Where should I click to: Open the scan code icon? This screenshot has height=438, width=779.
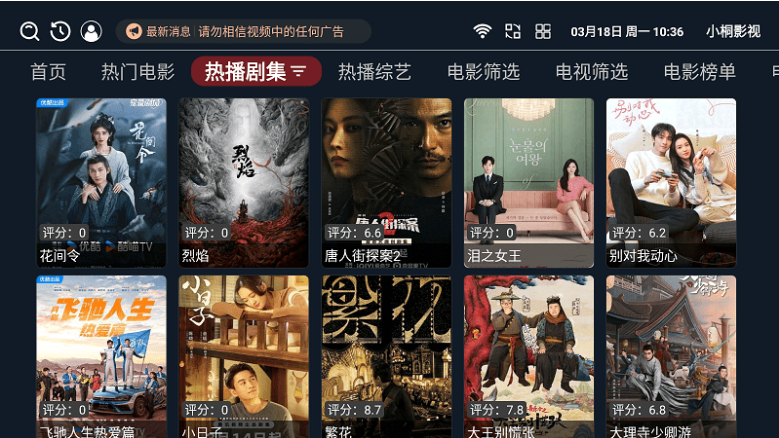pos(513,31)
